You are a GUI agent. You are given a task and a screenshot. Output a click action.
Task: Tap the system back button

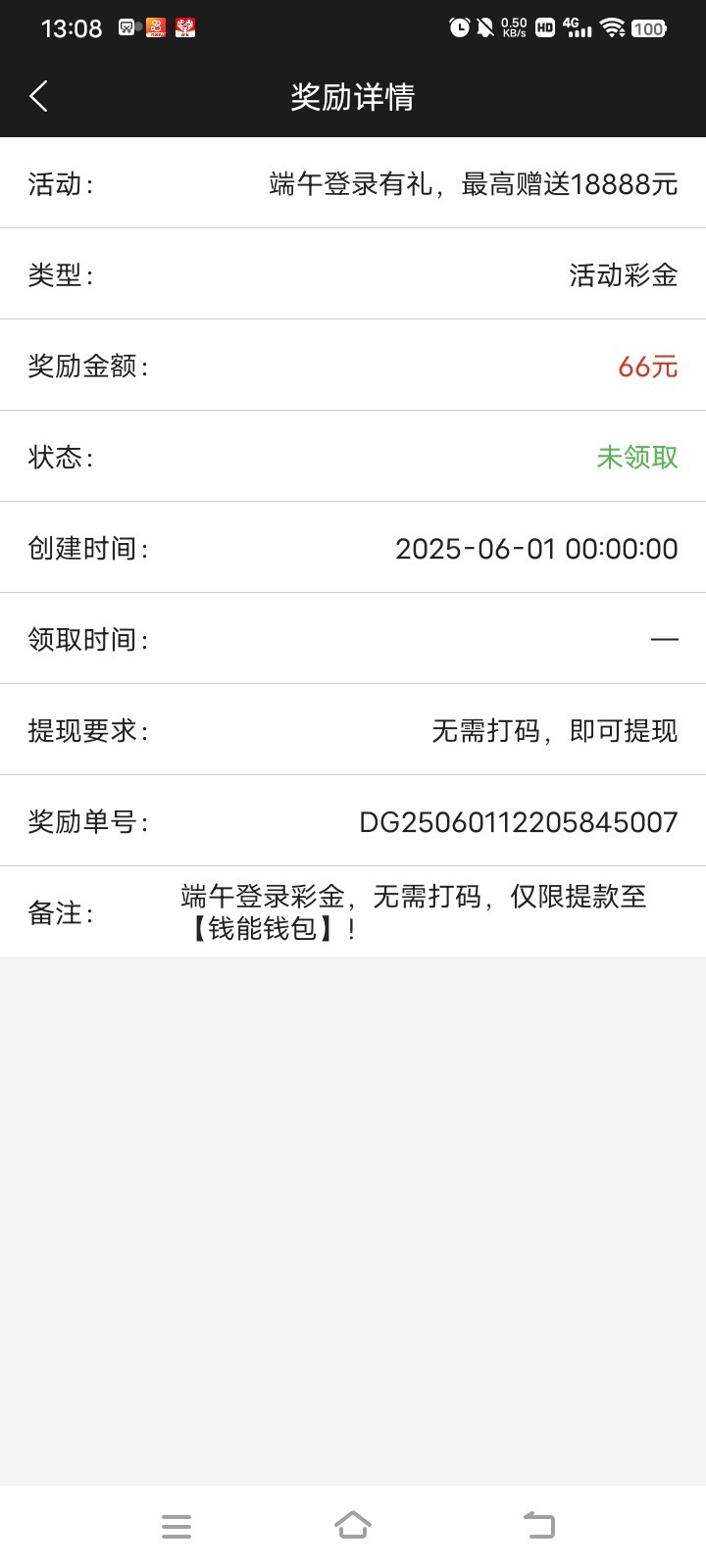538,1525
